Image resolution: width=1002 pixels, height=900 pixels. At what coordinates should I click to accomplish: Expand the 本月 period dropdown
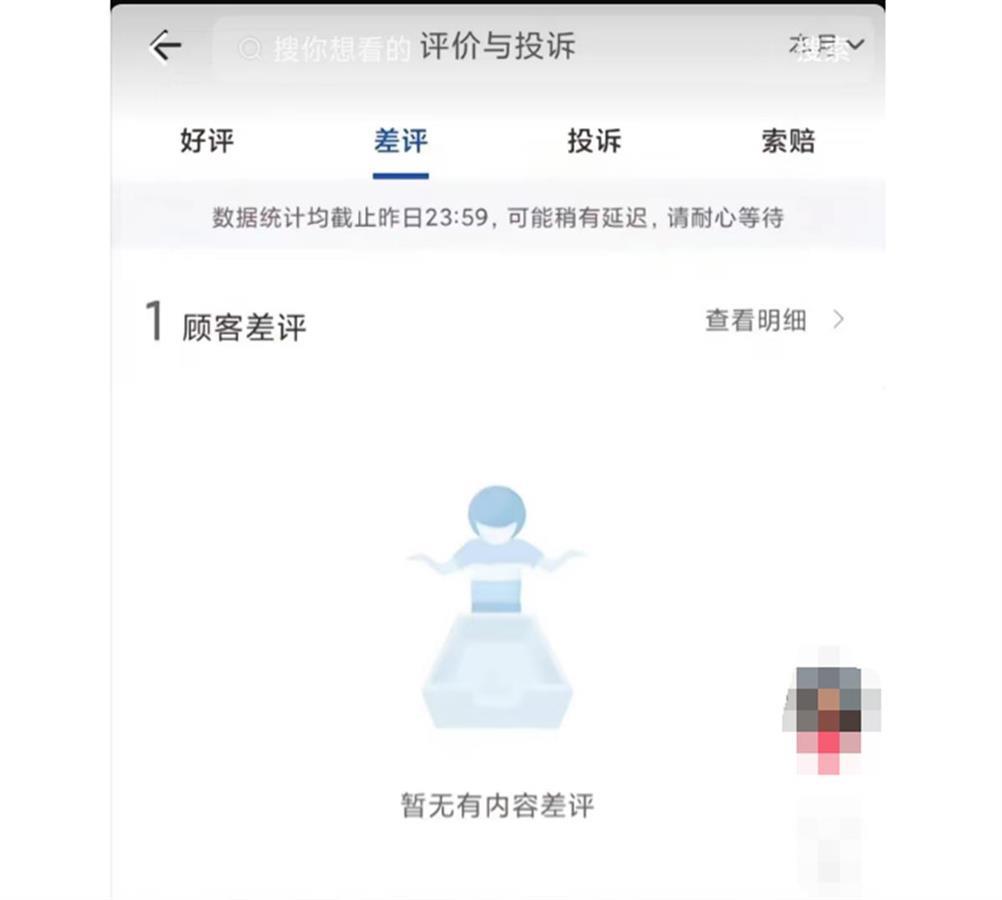coord(826,45)
